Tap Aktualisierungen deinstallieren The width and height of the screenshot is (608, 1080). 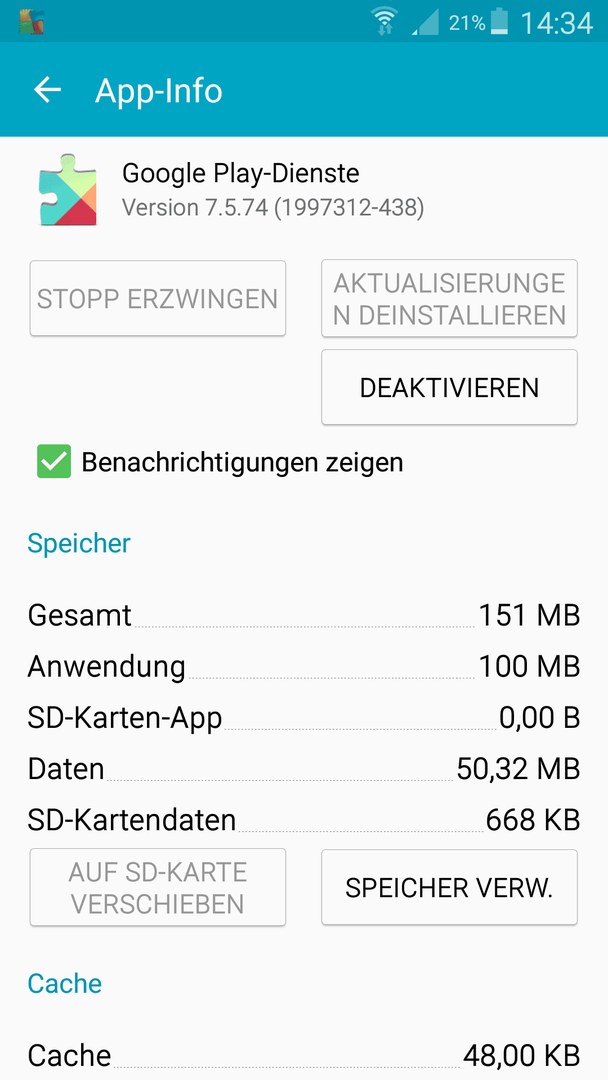449,298
